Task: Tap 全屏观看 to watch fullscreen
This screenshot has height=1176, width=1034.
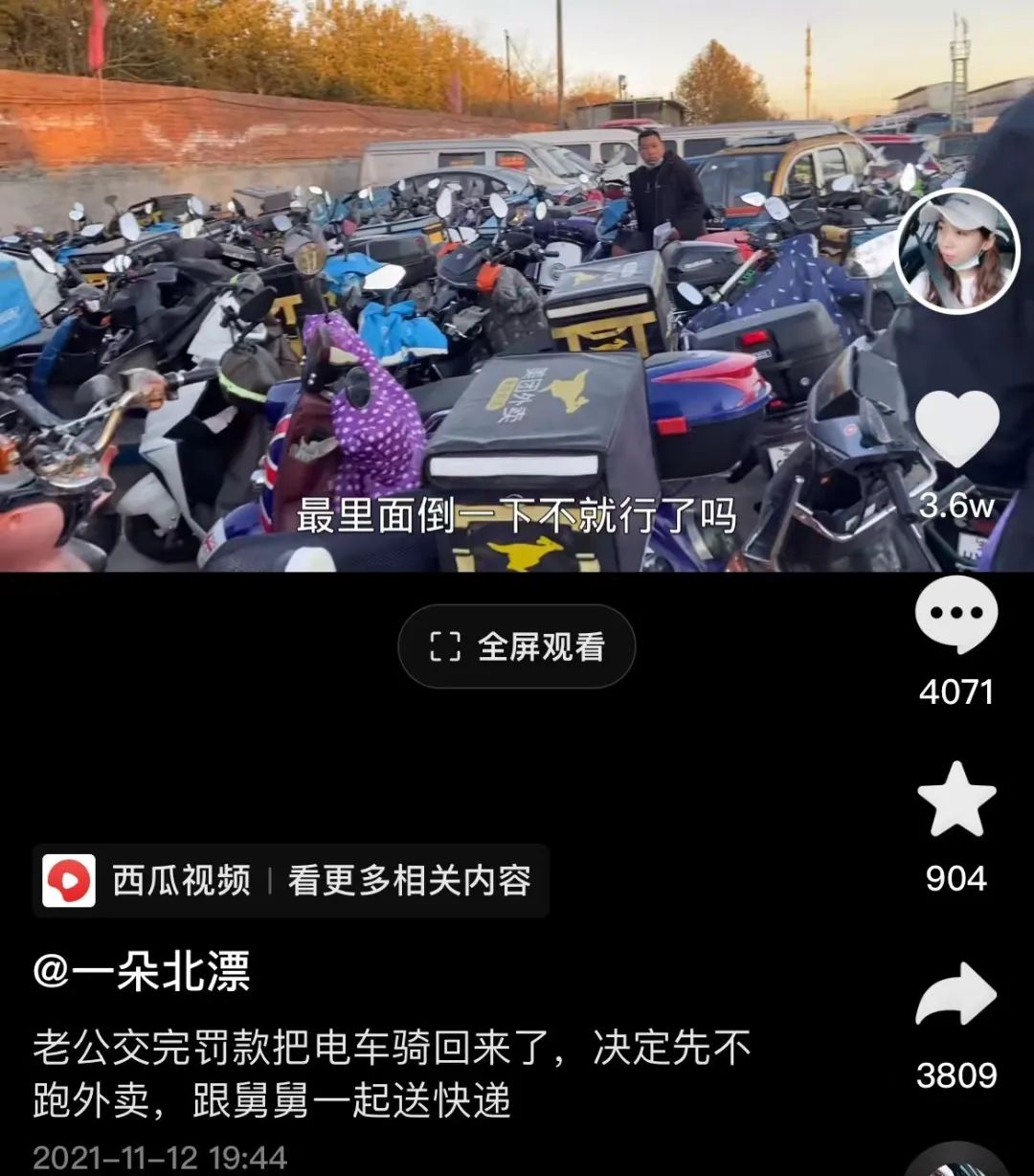Action: [x=517, y=646]
